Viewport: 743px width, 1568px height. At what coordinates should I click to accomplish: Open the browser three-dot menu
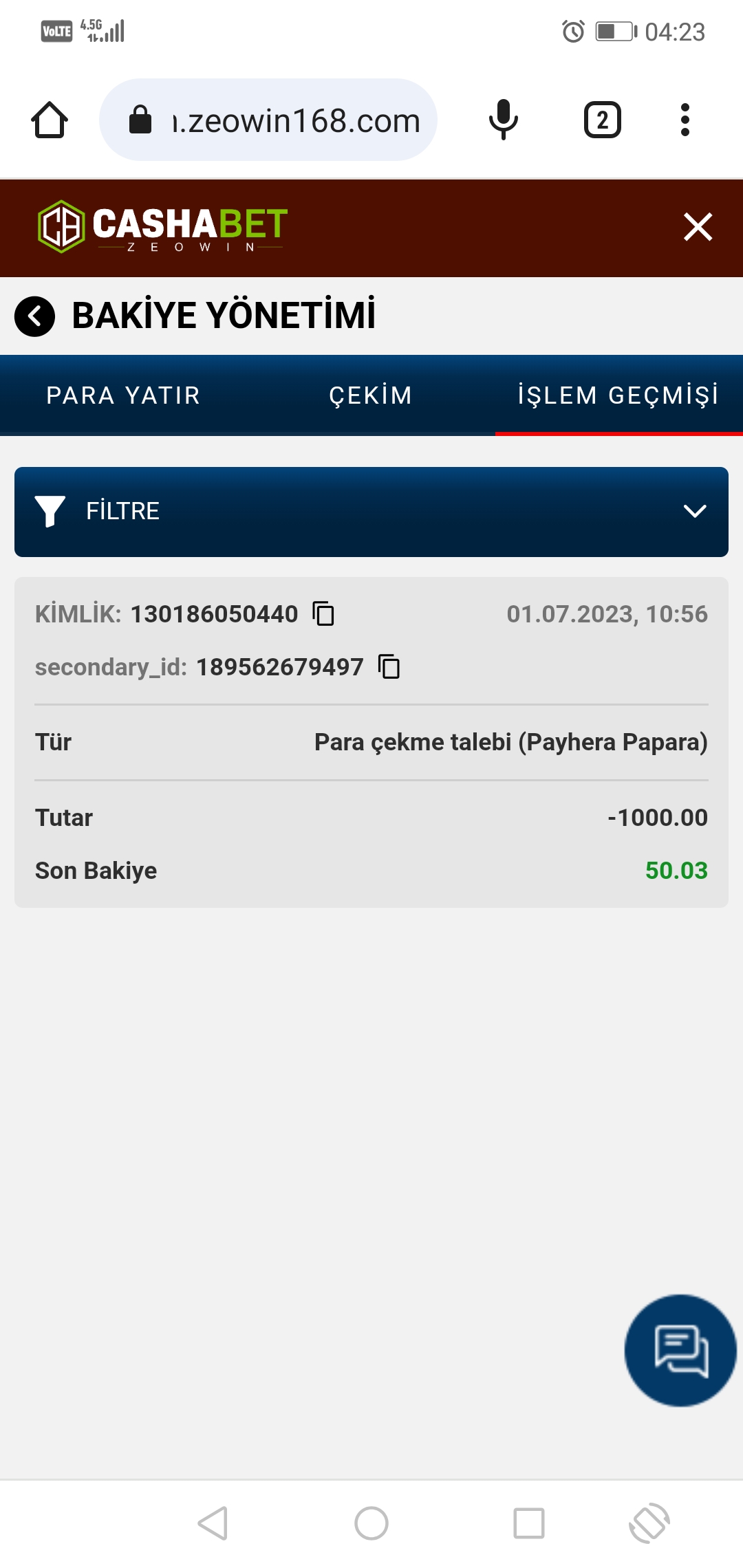point(685,118)
